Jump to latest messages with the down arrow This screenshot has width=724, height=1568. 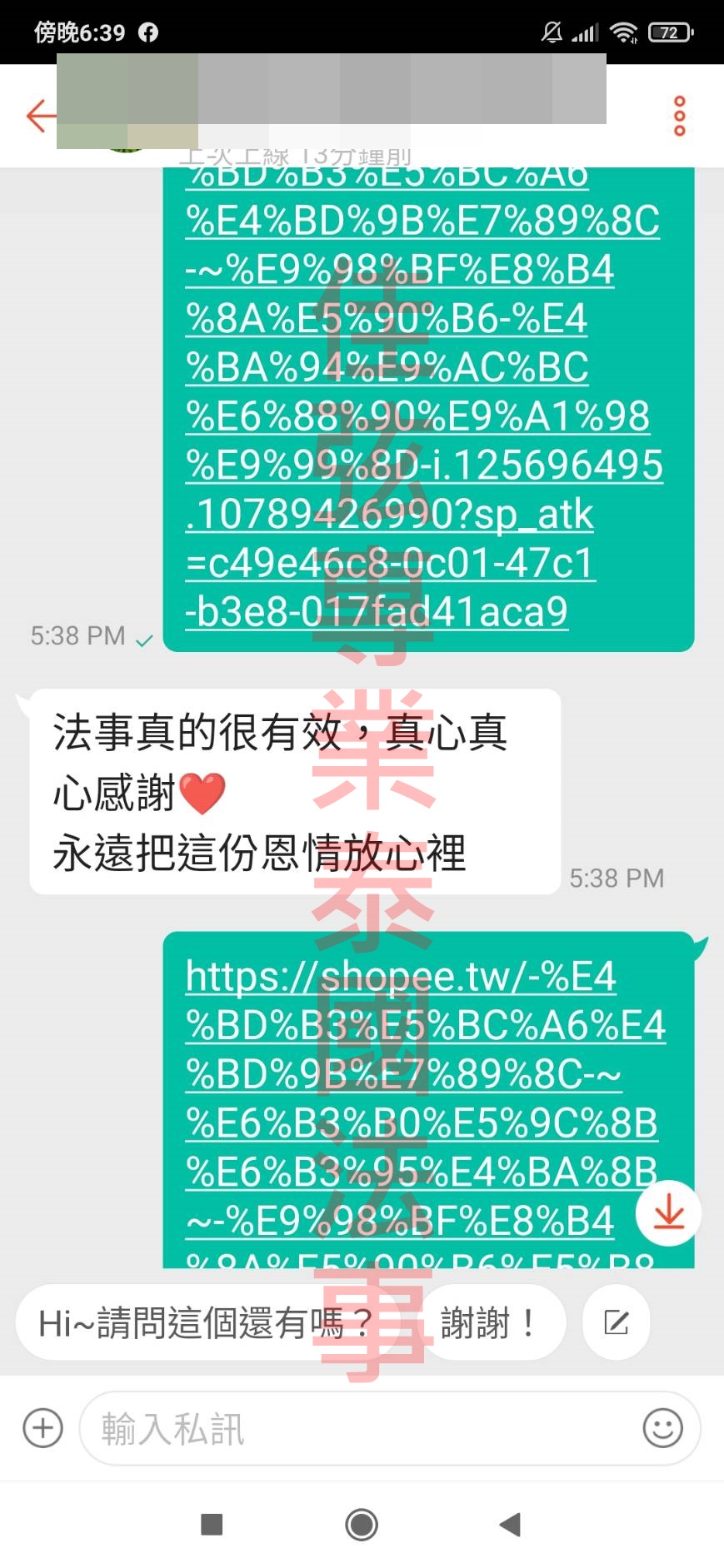tap(668, 1214)
